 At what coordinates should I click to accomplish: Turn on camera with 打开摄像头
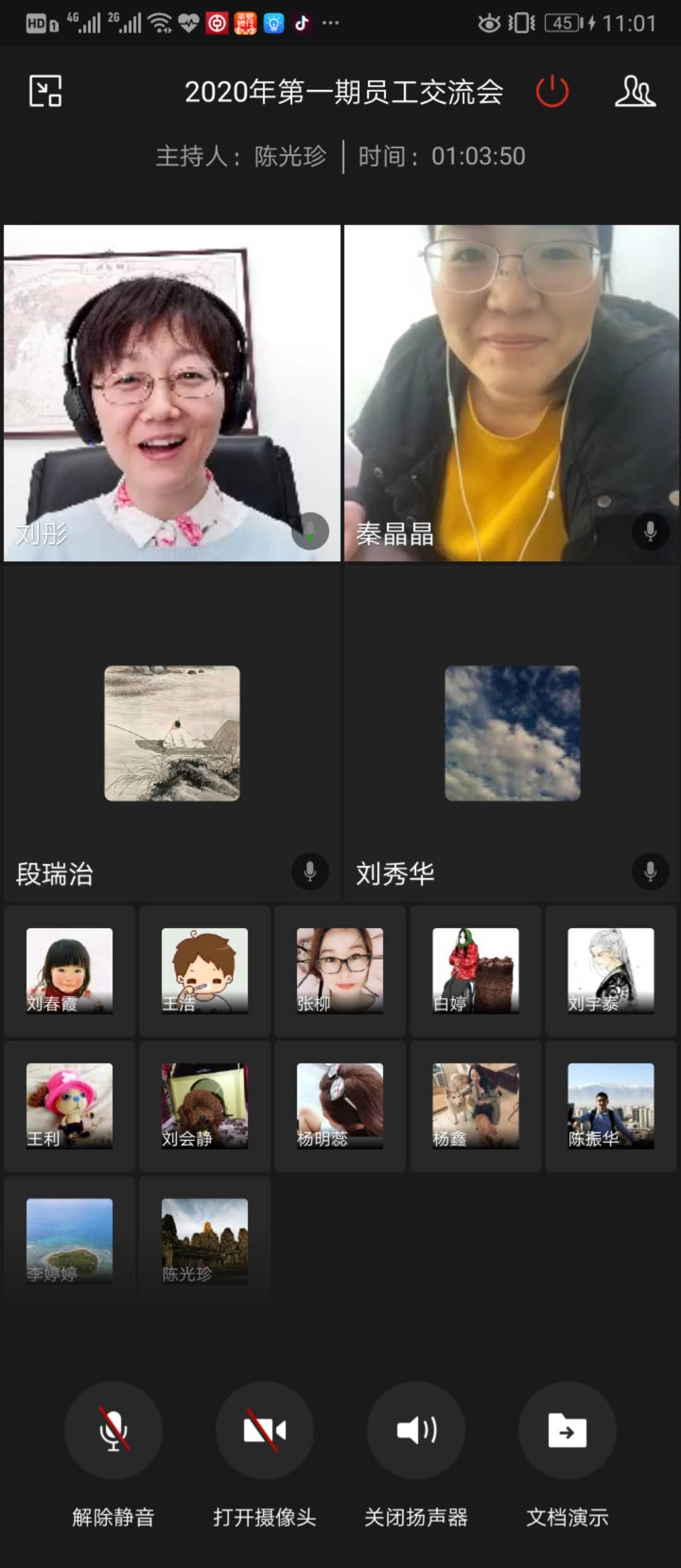click(x=265, y=1430)
